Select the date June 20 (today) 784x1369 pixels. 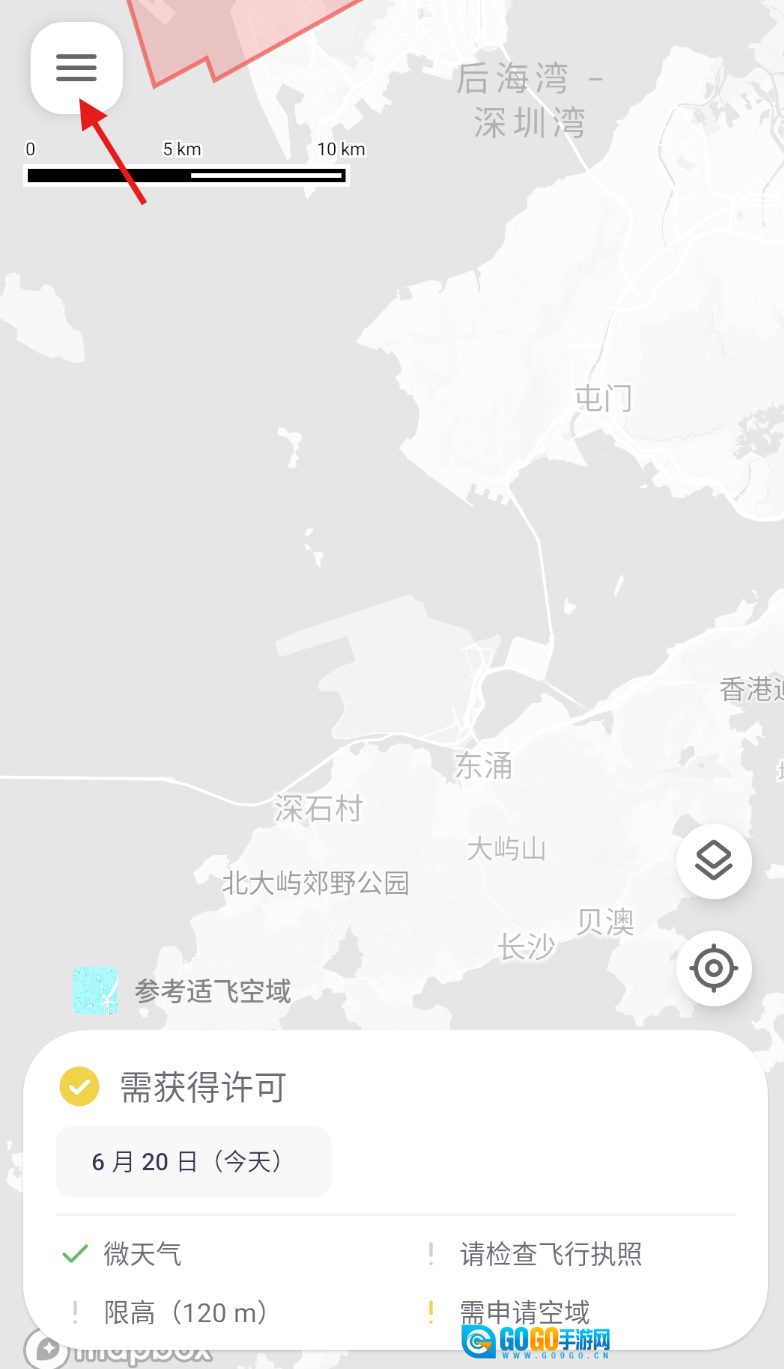[193, 1161]
